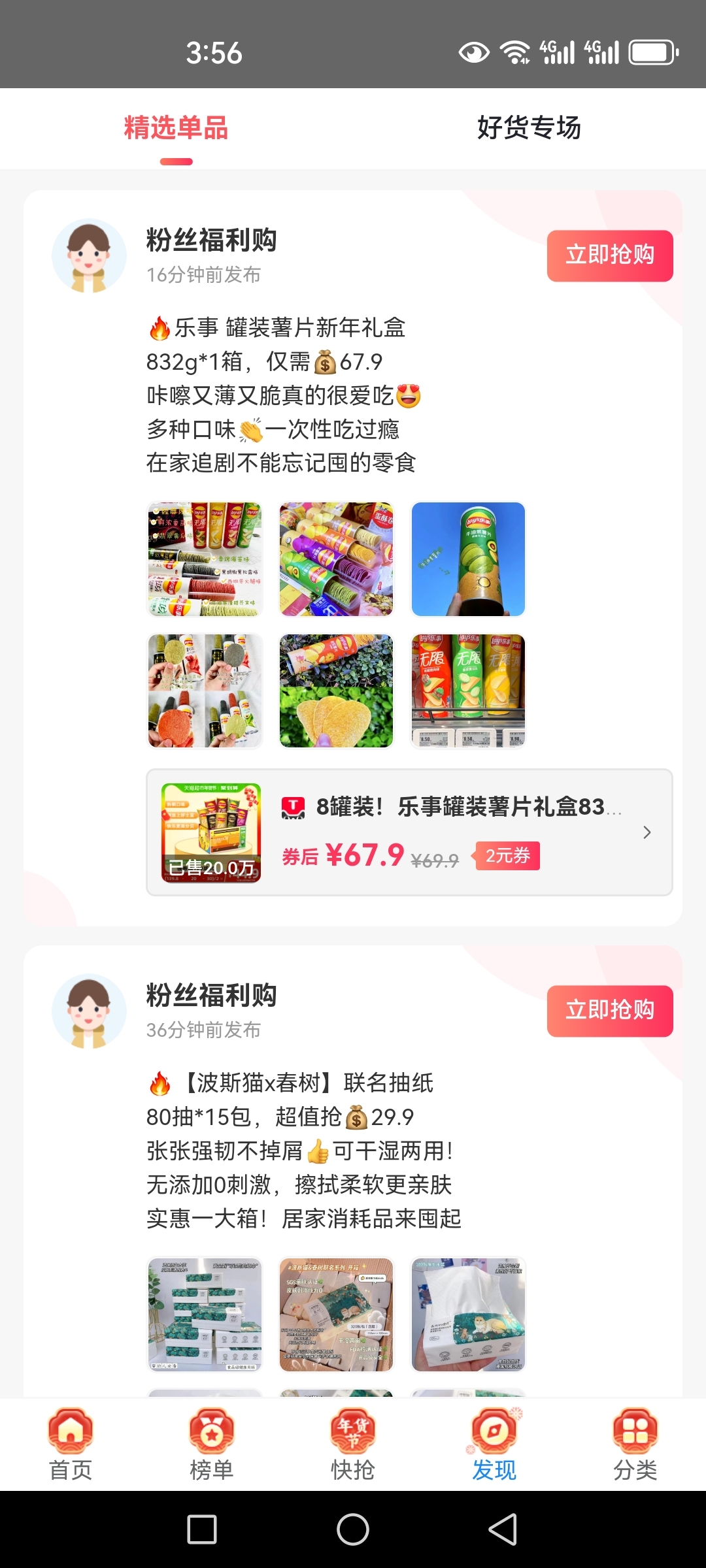Tap the avatar of the second 粉丝福利购 post
This screenshot has width=706, height=1568.
click(90, 1010)
